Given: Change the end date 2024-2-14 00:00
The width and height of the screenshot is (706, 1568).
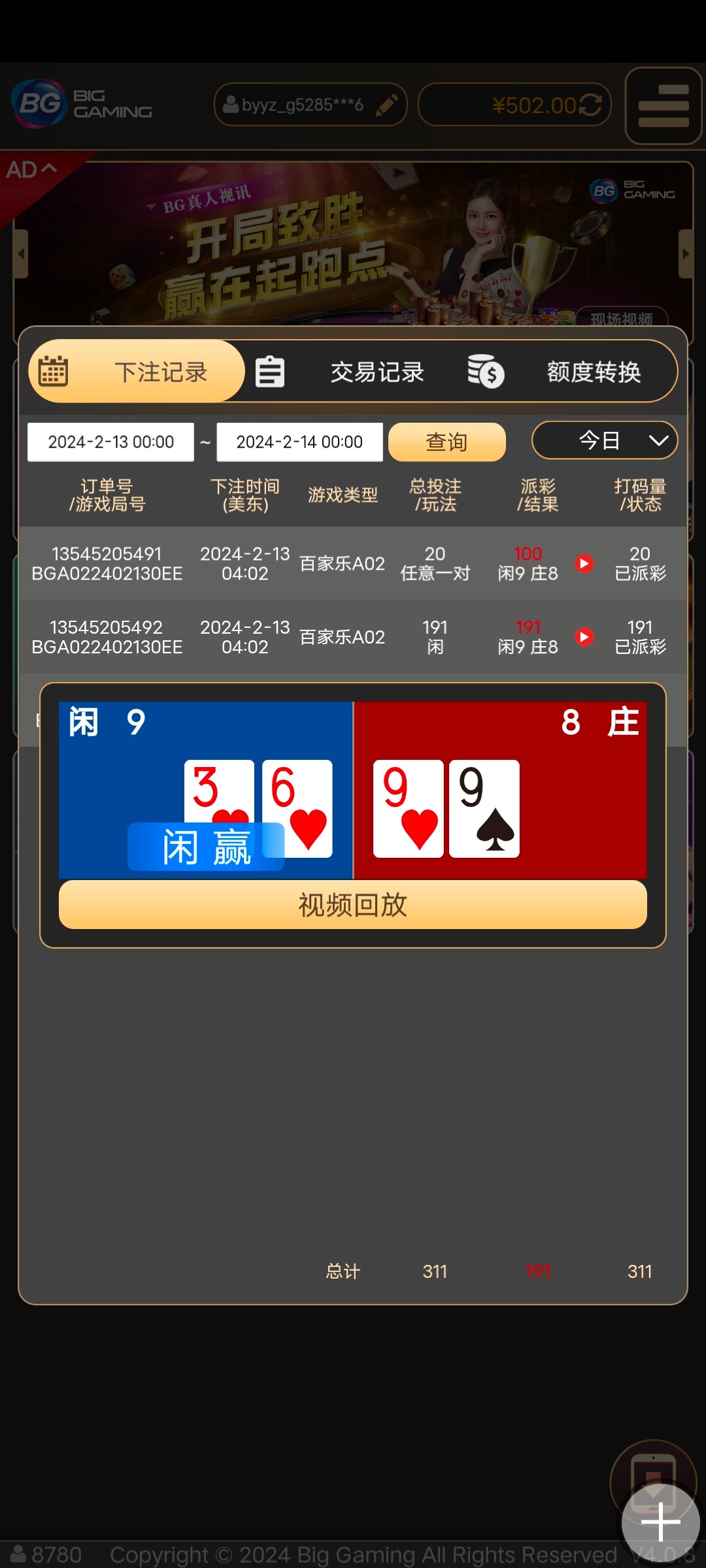Looking at the screenshot, I should (x=299, y=442).
